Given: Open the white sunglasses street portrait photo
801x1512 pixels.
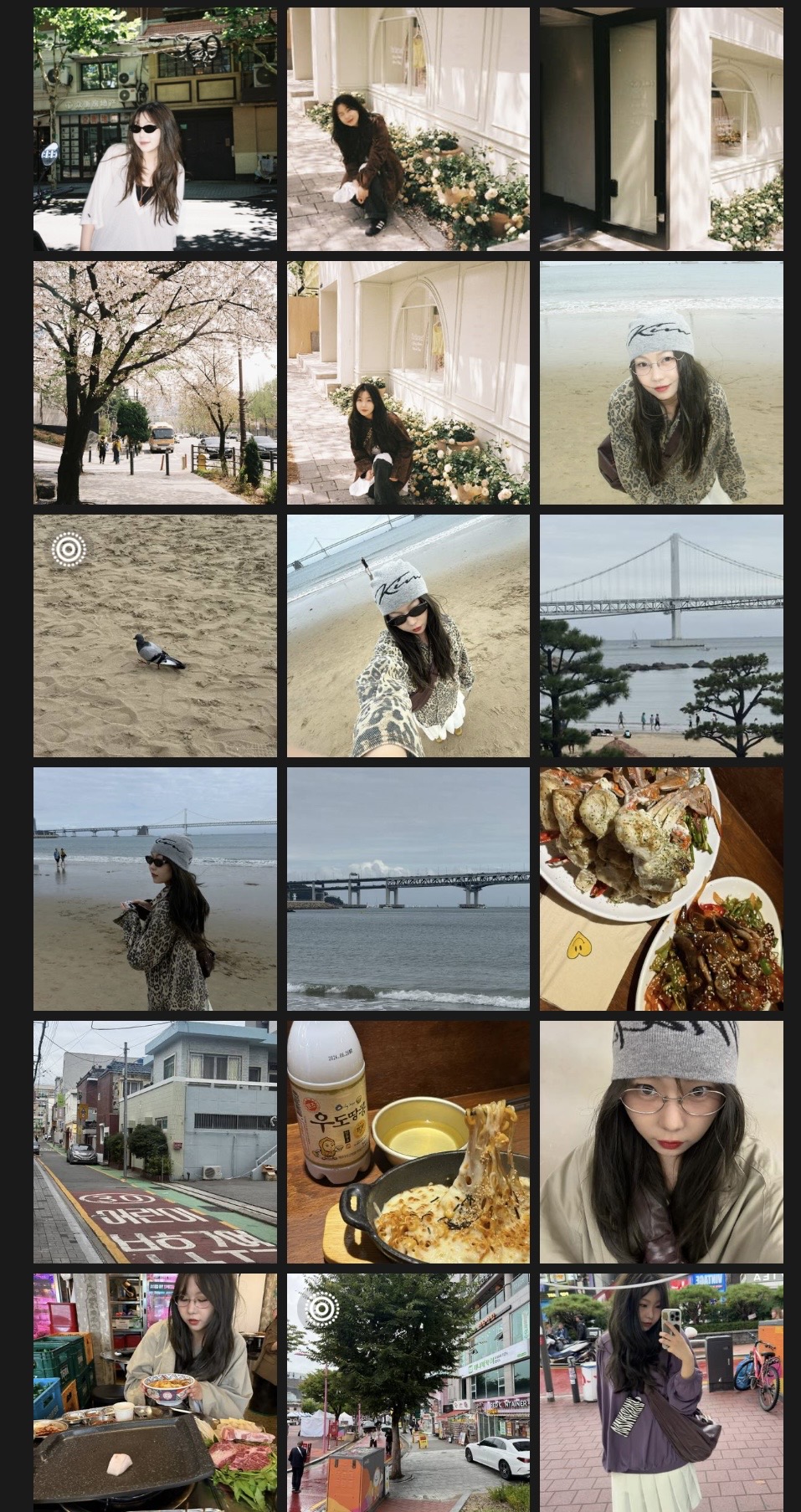Looking at the screenshot, I should click(x=155, y=130).
